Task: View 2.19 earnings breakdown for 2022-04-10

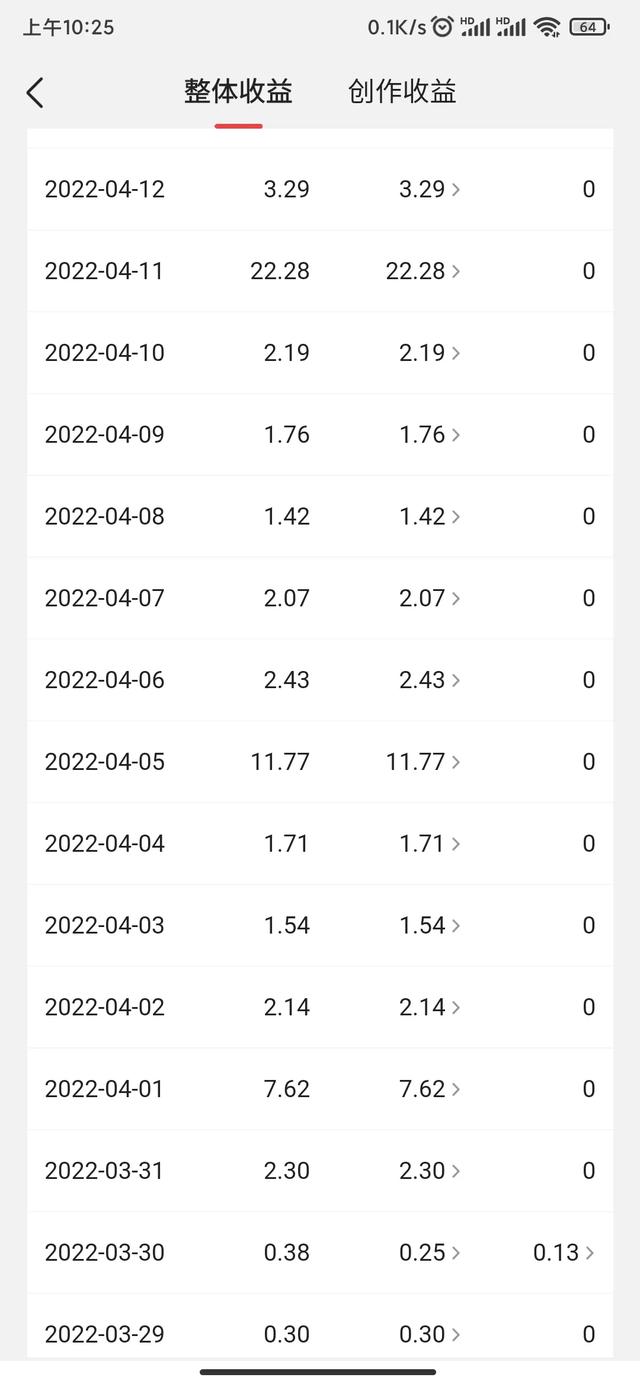Action: click(x=430, y=353)
